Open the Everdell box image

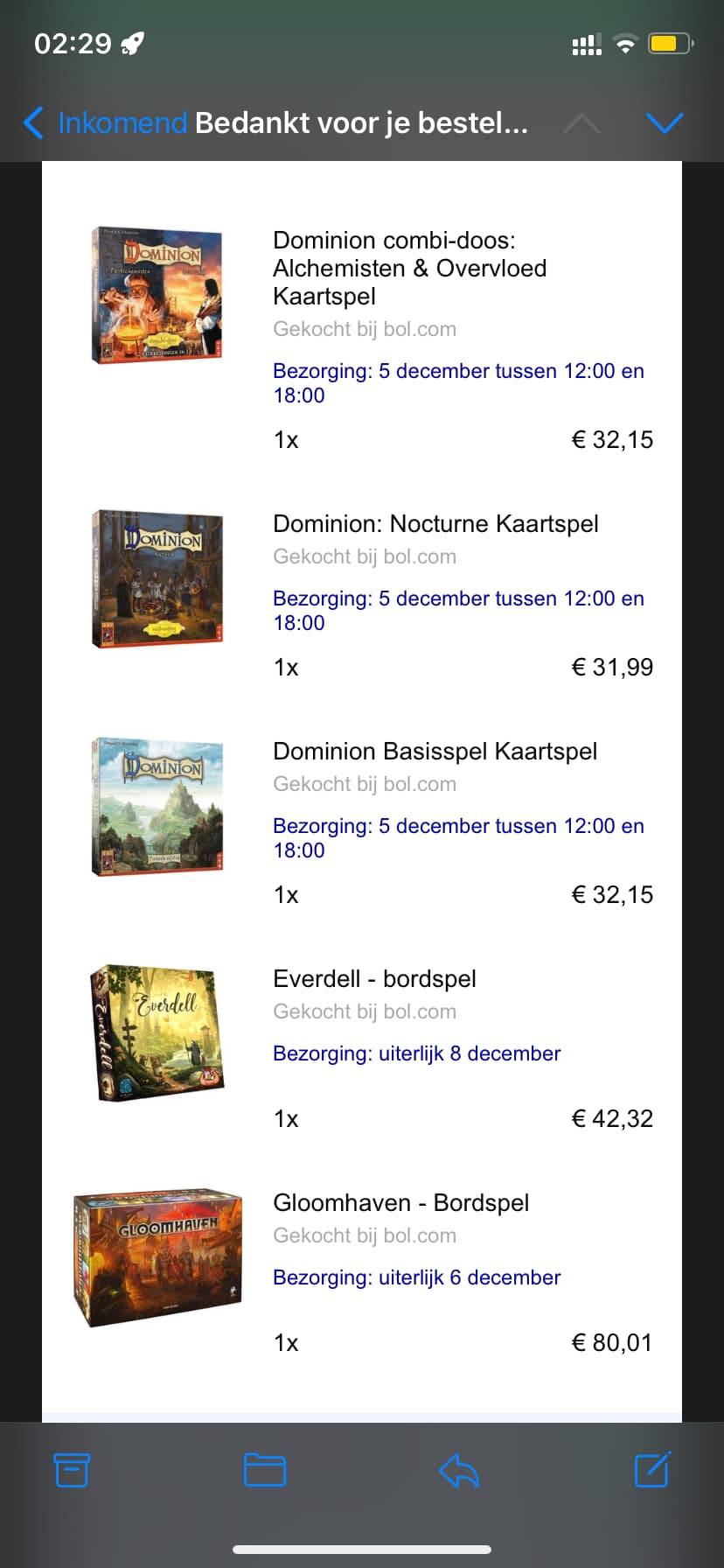(x=157, y=1032)
